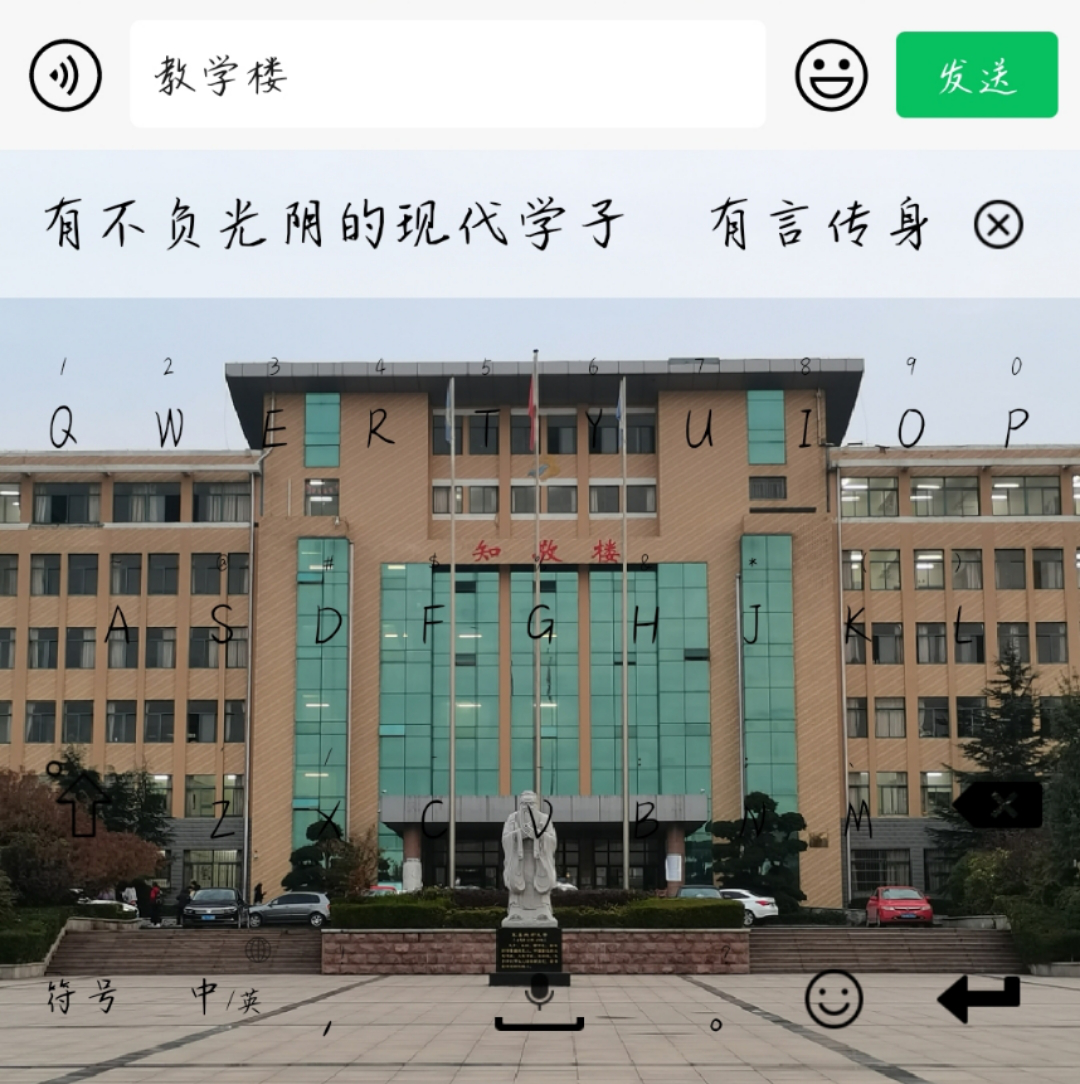Choose the suggestion 有言传身
This screenshot has height=1084, width=1080.
819,224
